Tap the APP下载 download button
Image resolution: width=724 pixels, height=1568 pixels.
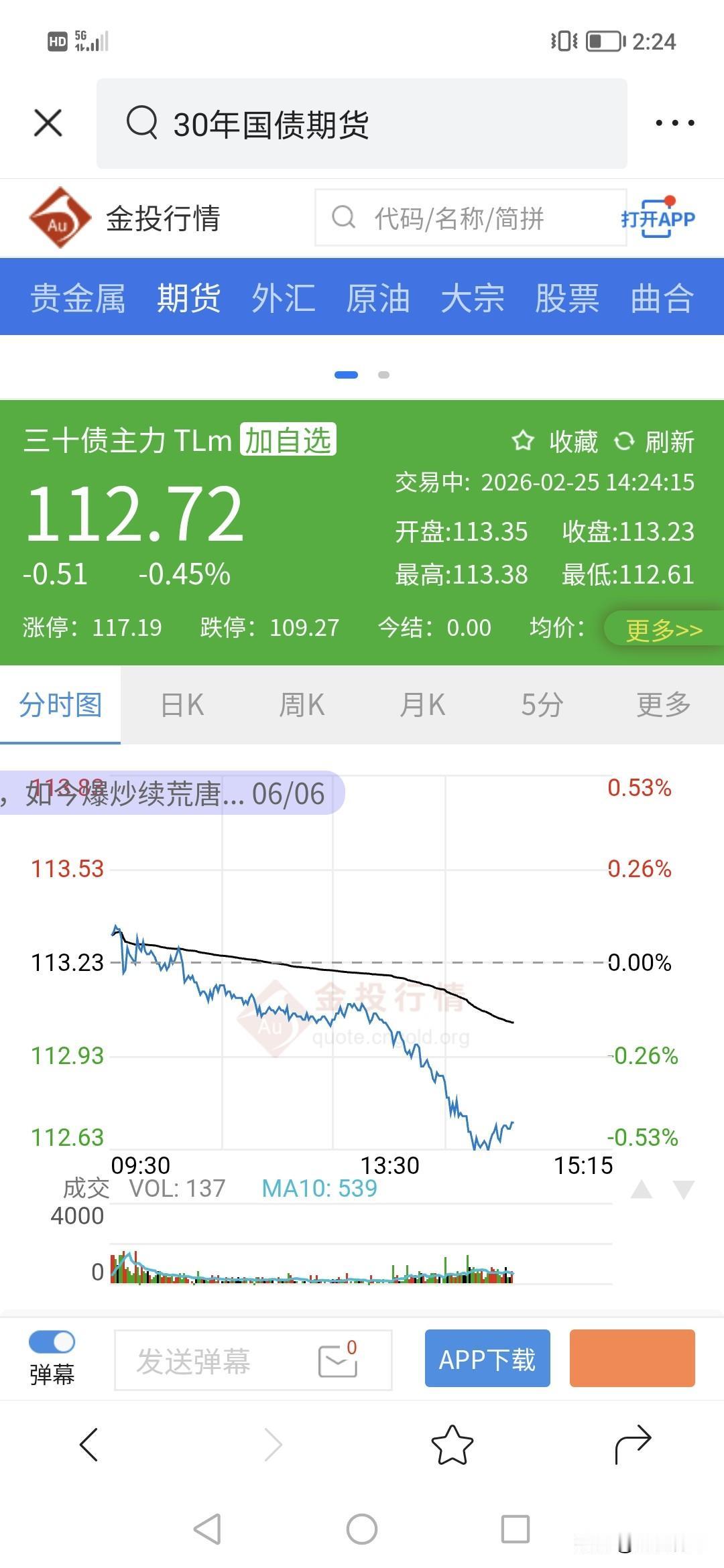[x=487, y=1358]
